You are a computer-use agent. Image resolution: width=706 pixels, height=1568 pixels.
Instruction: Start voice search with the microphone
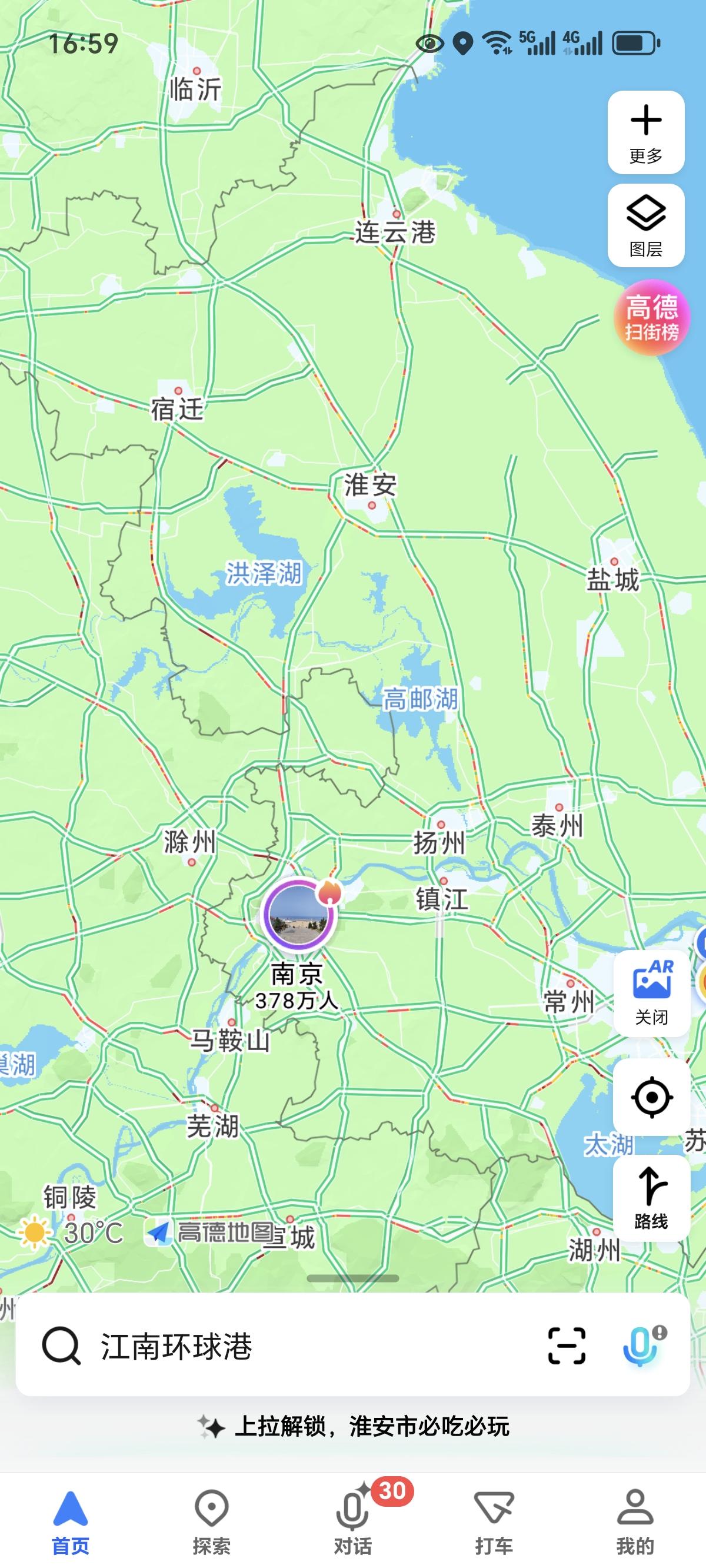point(641,1346)
